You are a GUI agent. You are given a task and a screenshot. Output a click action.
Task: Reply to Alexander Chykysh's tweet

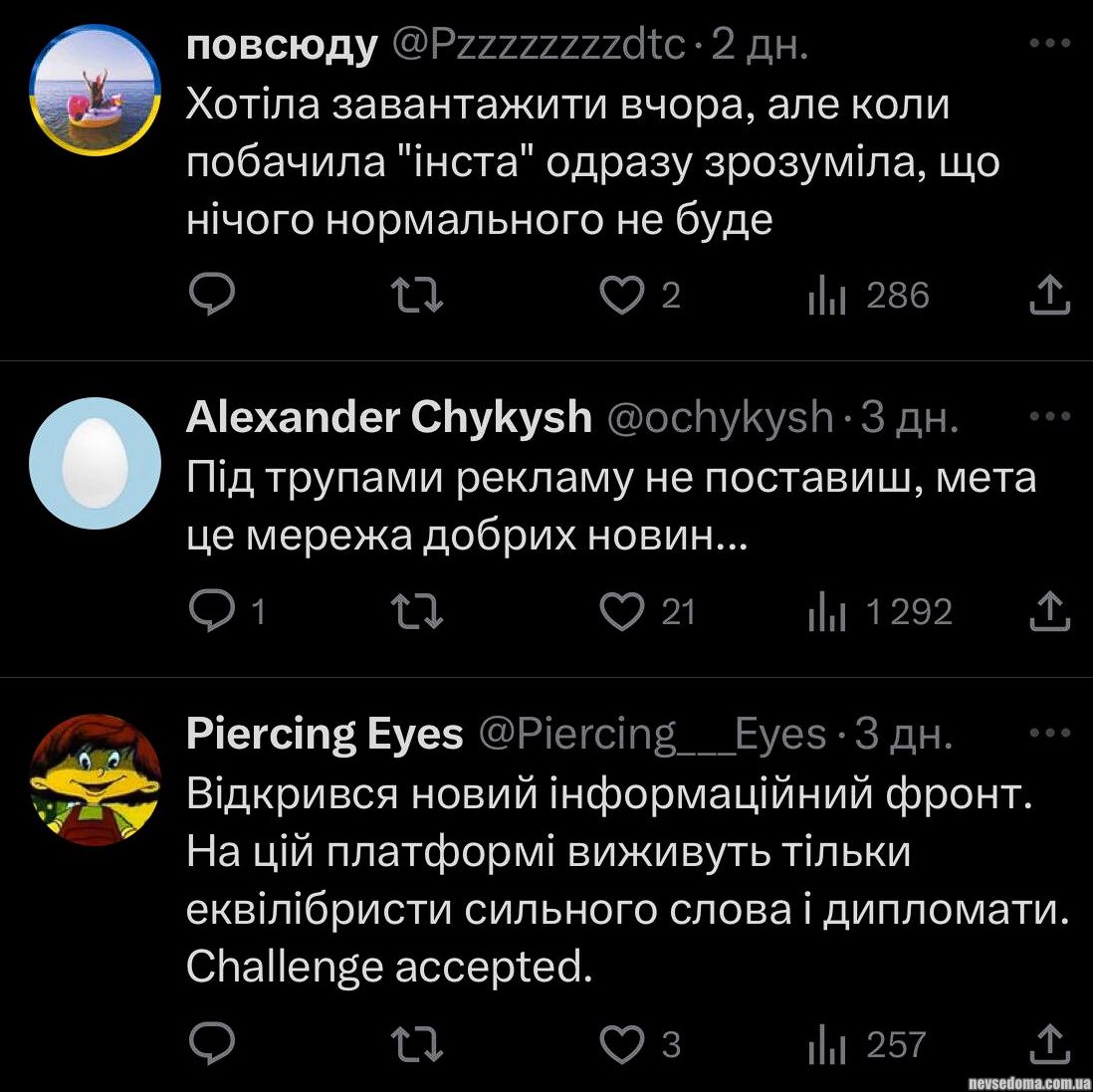(212, 611)
